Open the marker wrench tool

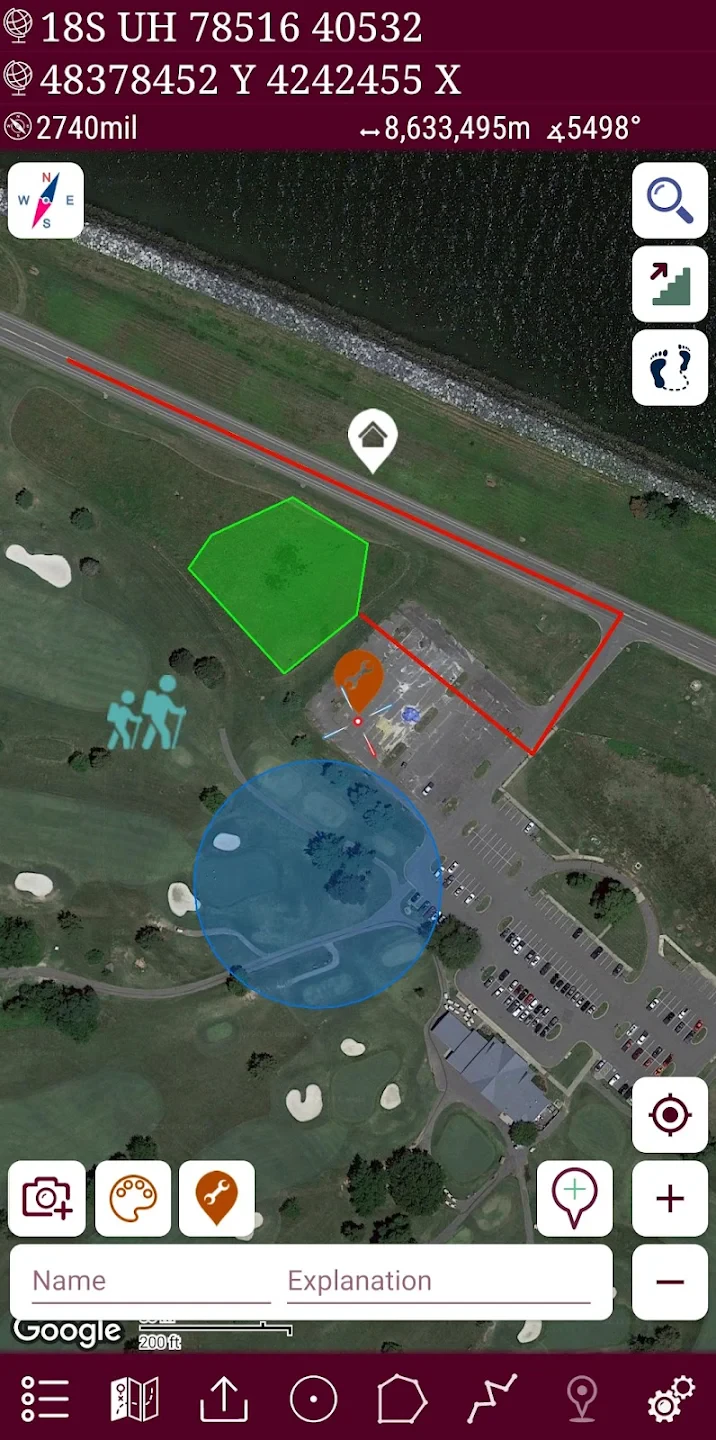pos(217,1198)
